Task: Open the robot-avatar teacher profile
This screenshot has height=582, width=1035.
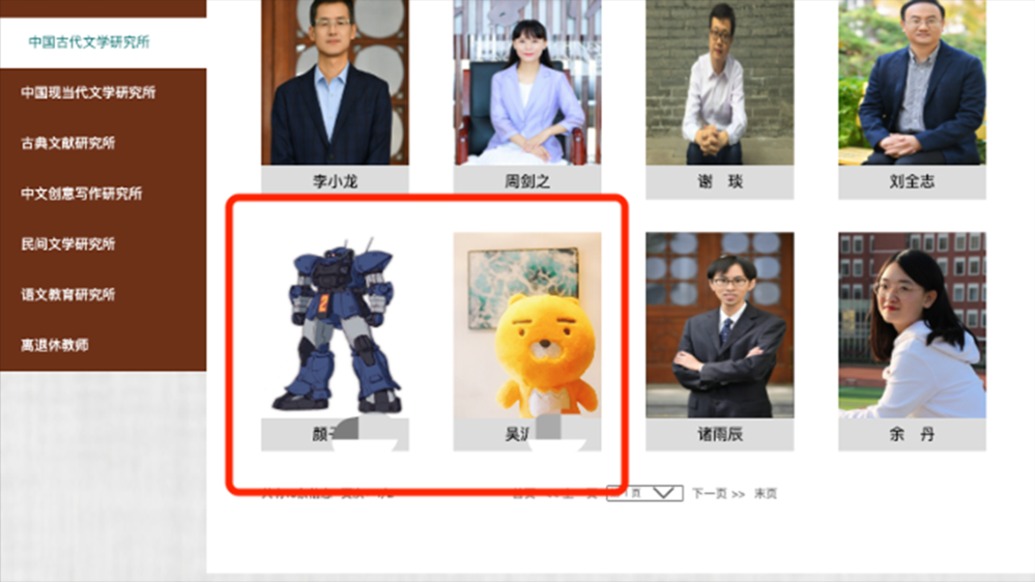Action: point(334,325)
